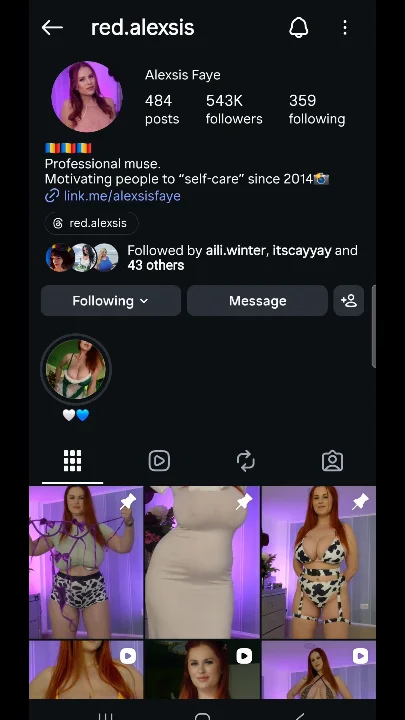Open the 543K followers list
The width and height of the screenshot is (405, 720).
point(234,109)
